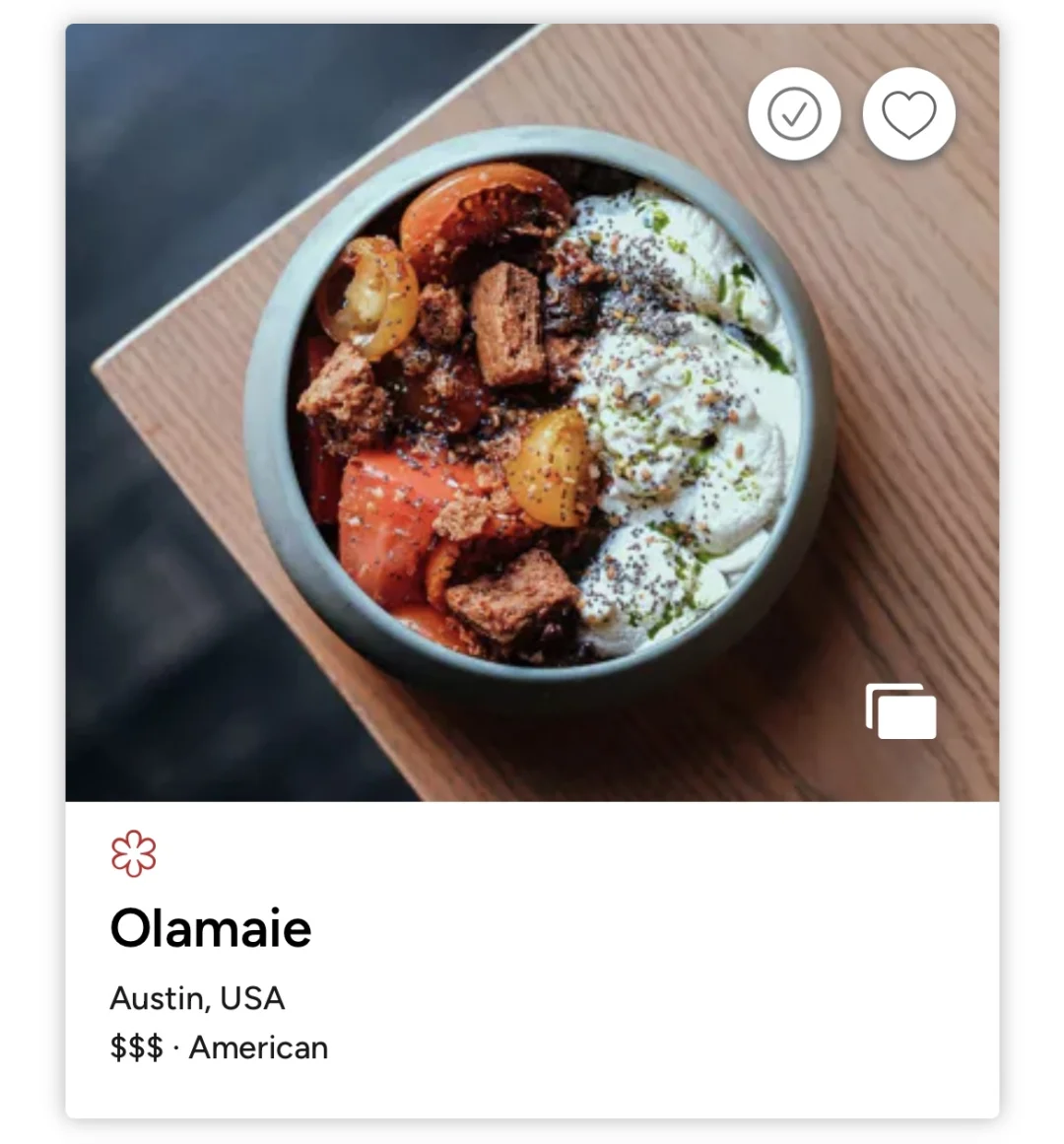
Task: Select the Michelin flower emblem above the name
Action: tap(133, 851)
